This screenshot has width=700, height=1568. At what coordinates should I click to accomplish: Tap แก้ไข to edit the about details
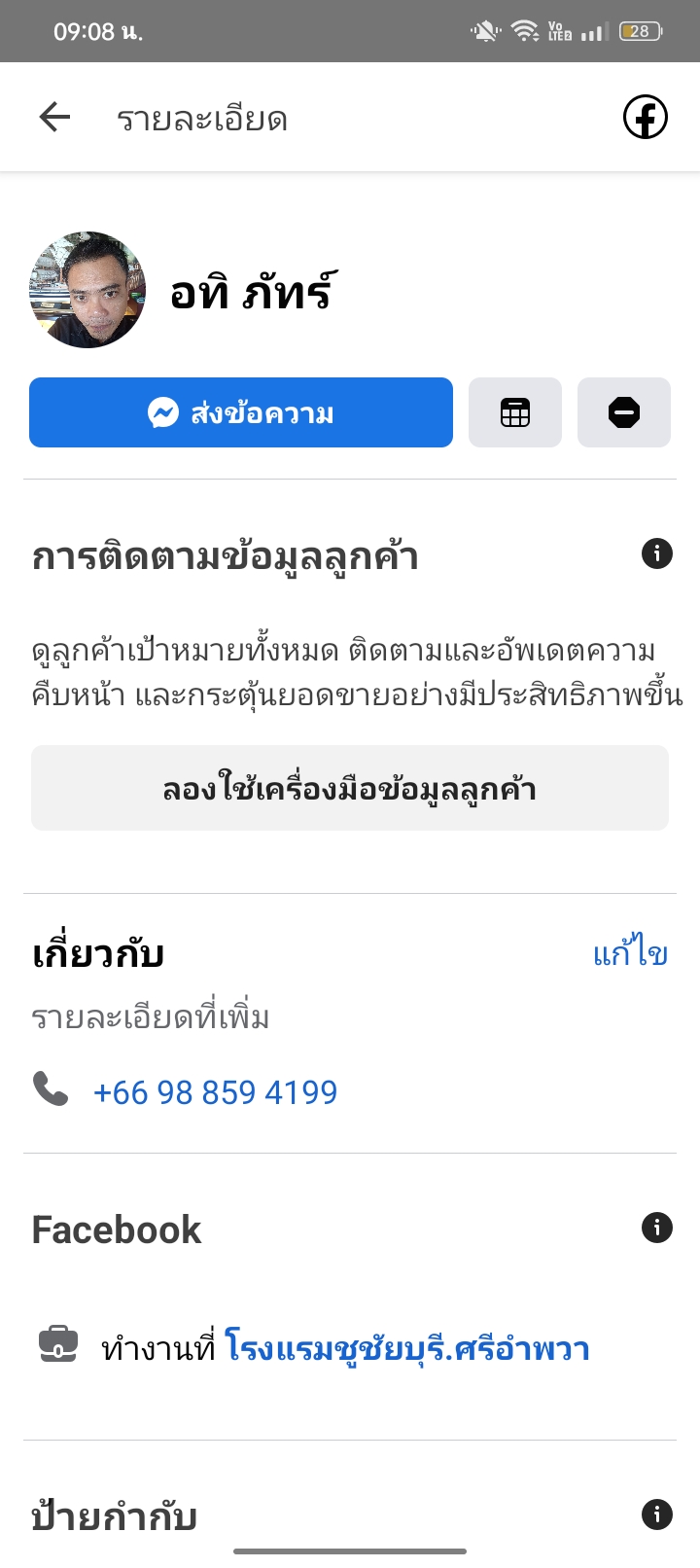coord(630,954)
